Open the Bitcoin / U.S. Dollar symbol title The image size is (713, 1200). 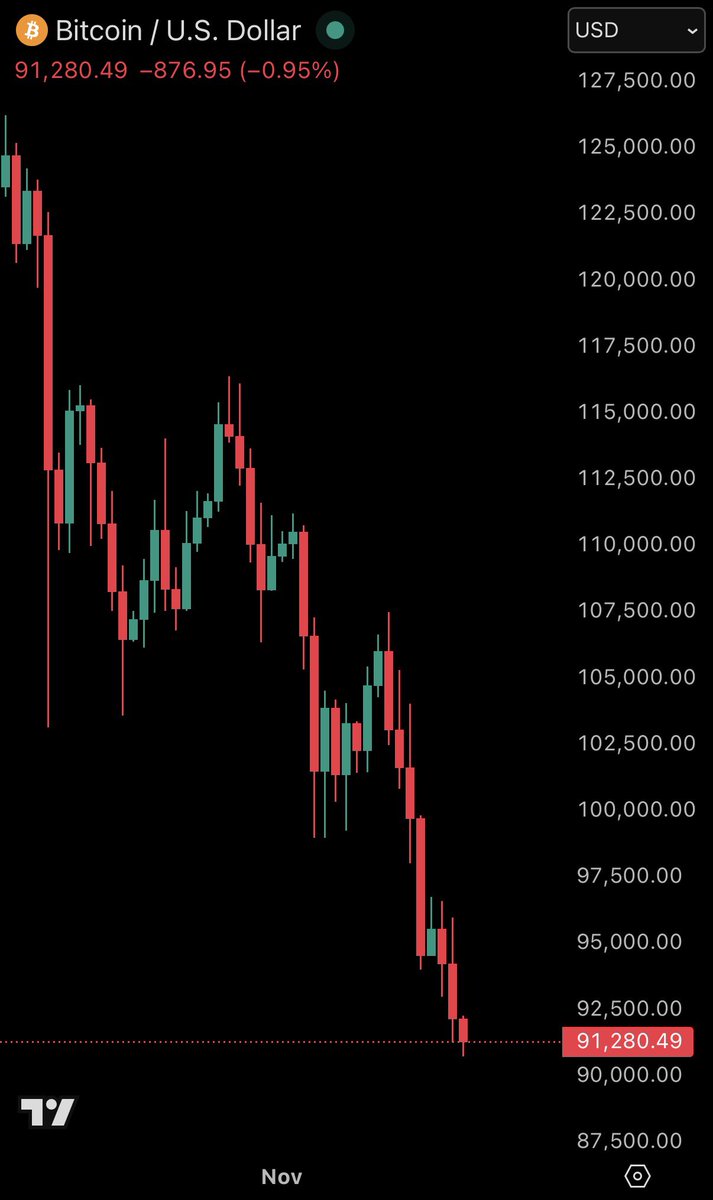pos(178,31)
